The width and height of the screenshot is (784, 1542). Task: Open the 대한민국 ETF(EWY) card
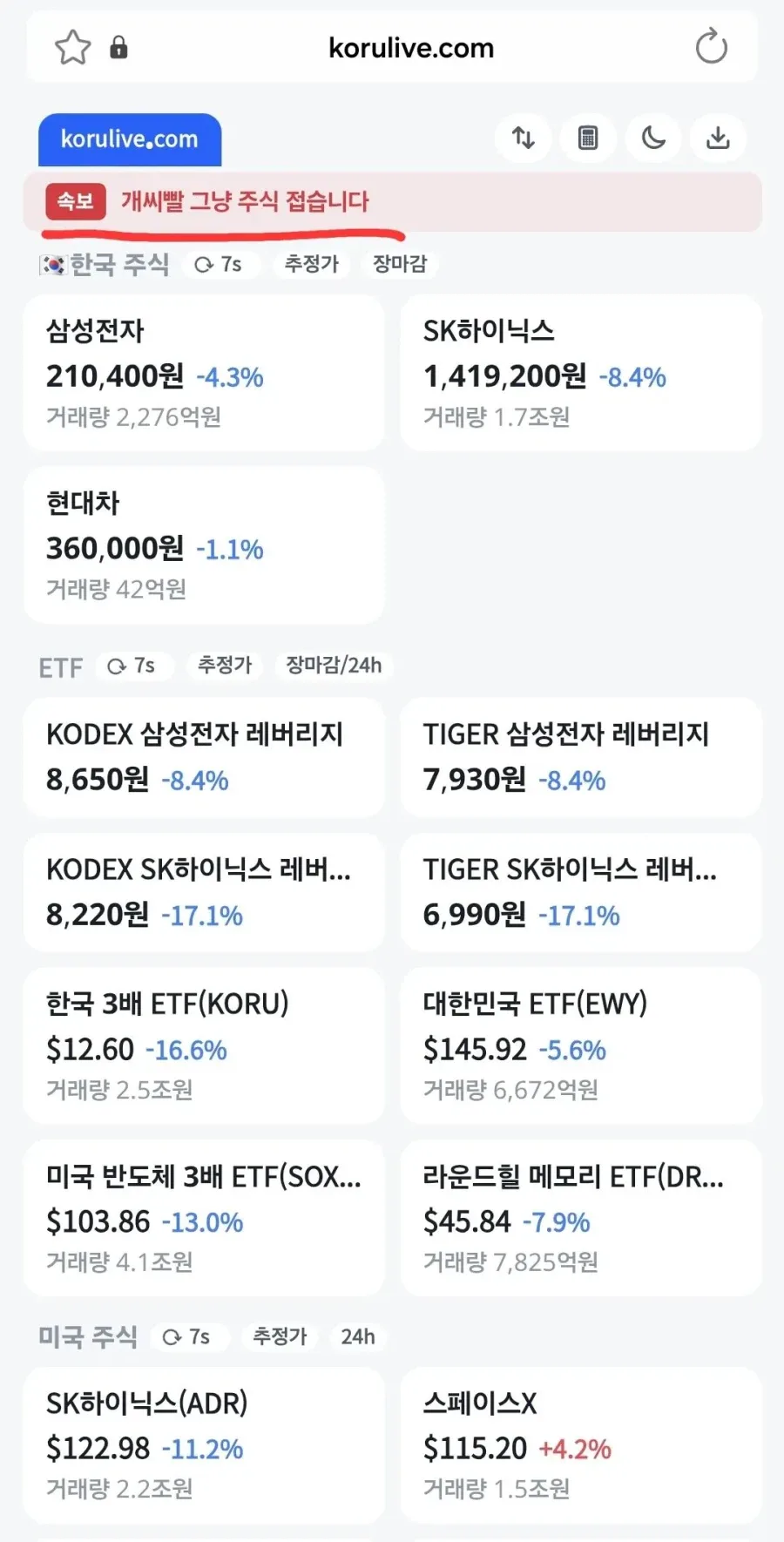point(581,1045)
